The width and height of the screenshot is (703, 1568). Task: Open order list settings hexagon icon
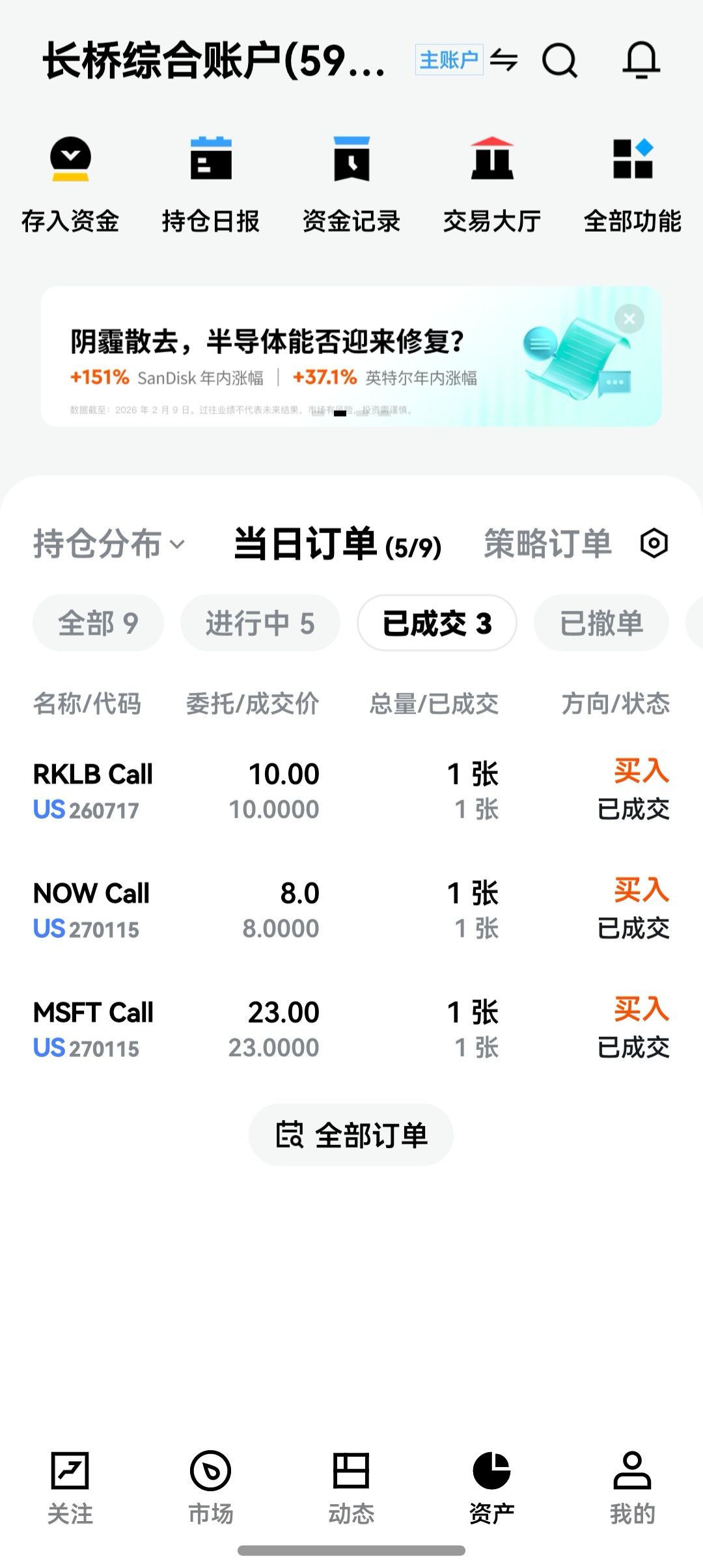pyautogui.click(x=654, y=543)
